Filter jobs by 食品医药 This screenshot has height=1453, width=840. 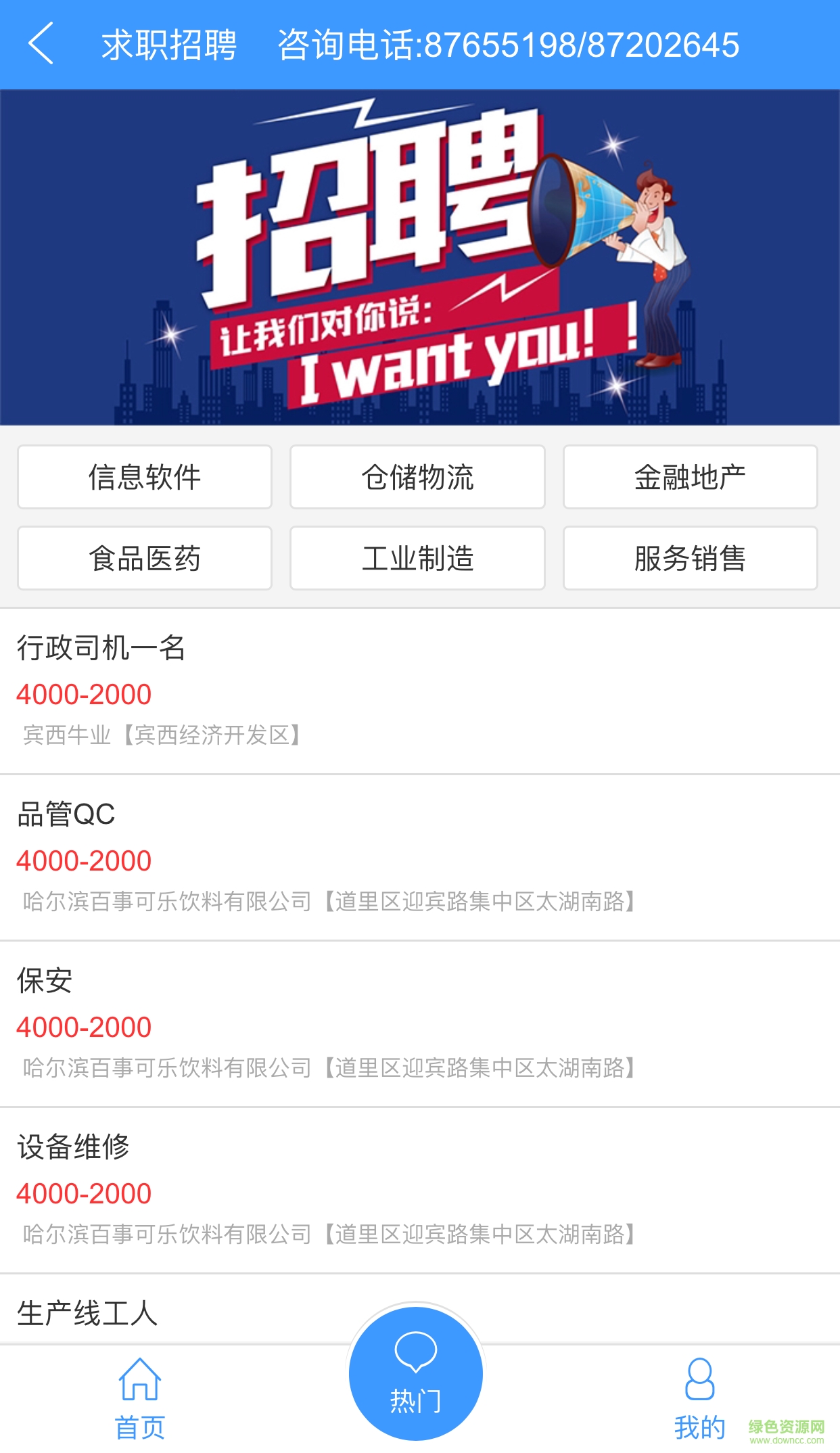click(145, 558)
